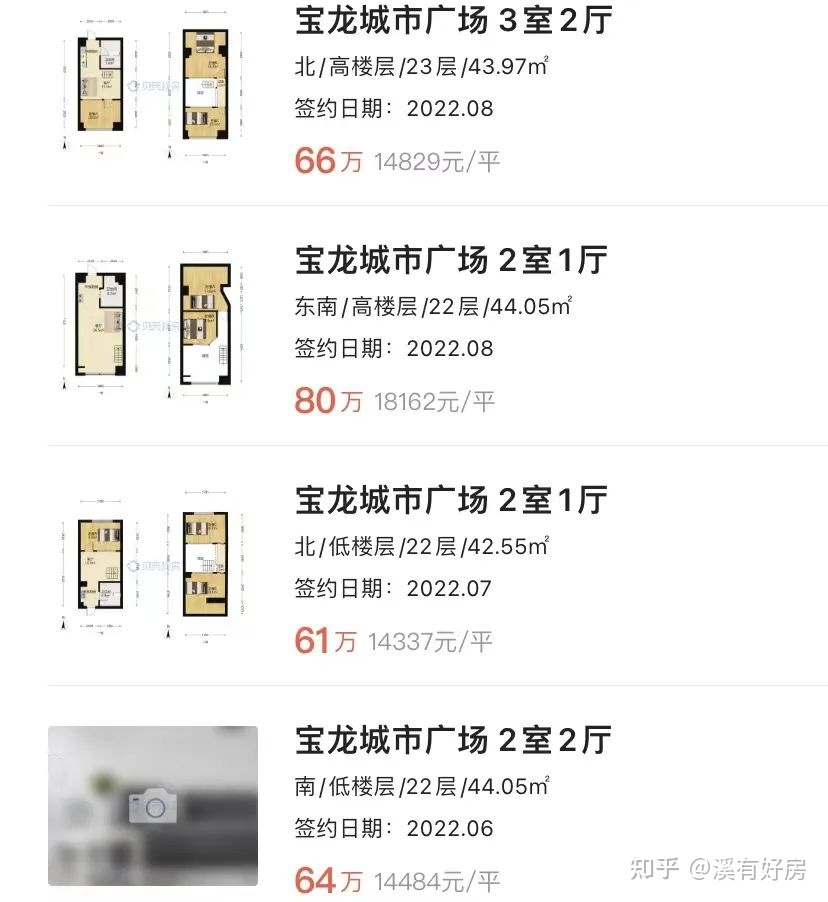Open the 3室2厅 66万 sold listing

pyautogui.click(x=452, y=20)
